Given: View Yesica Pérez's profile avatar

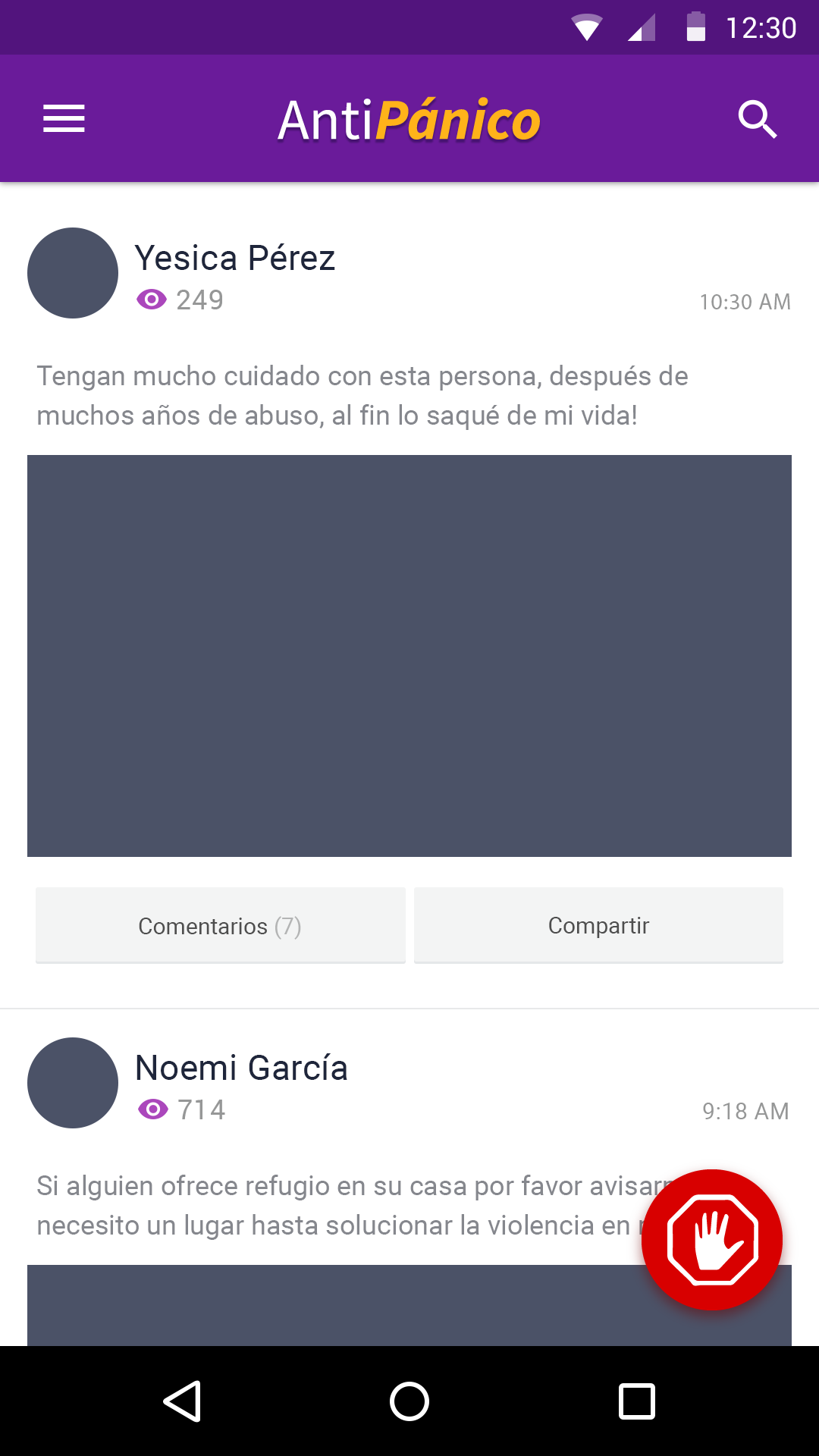Looking at the screenshot, I should tap(73, 273).
